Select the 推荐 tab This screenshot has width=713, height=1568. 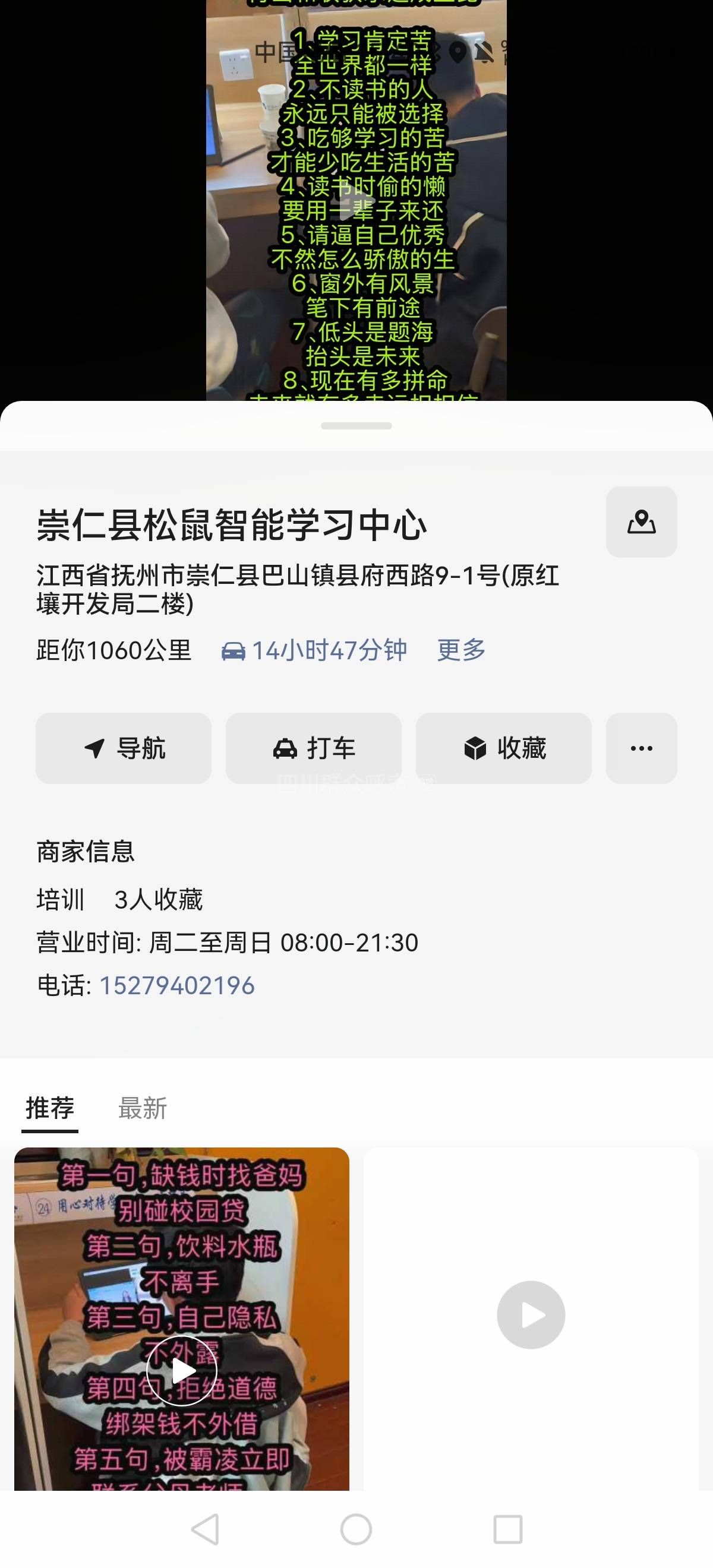[x=50, y=1108]
